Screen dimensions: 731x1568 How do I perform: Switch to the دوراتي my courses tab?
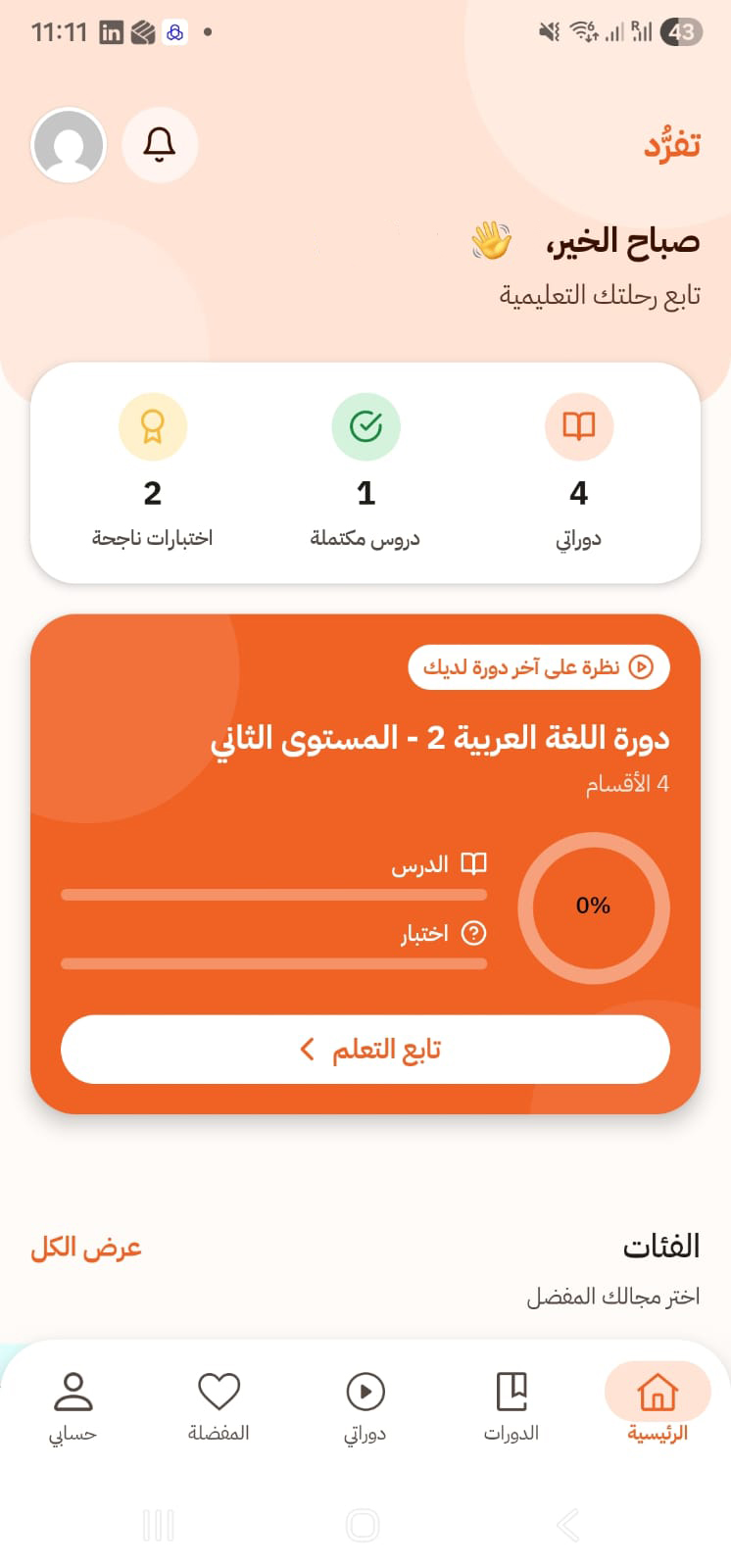[365, 1407]
